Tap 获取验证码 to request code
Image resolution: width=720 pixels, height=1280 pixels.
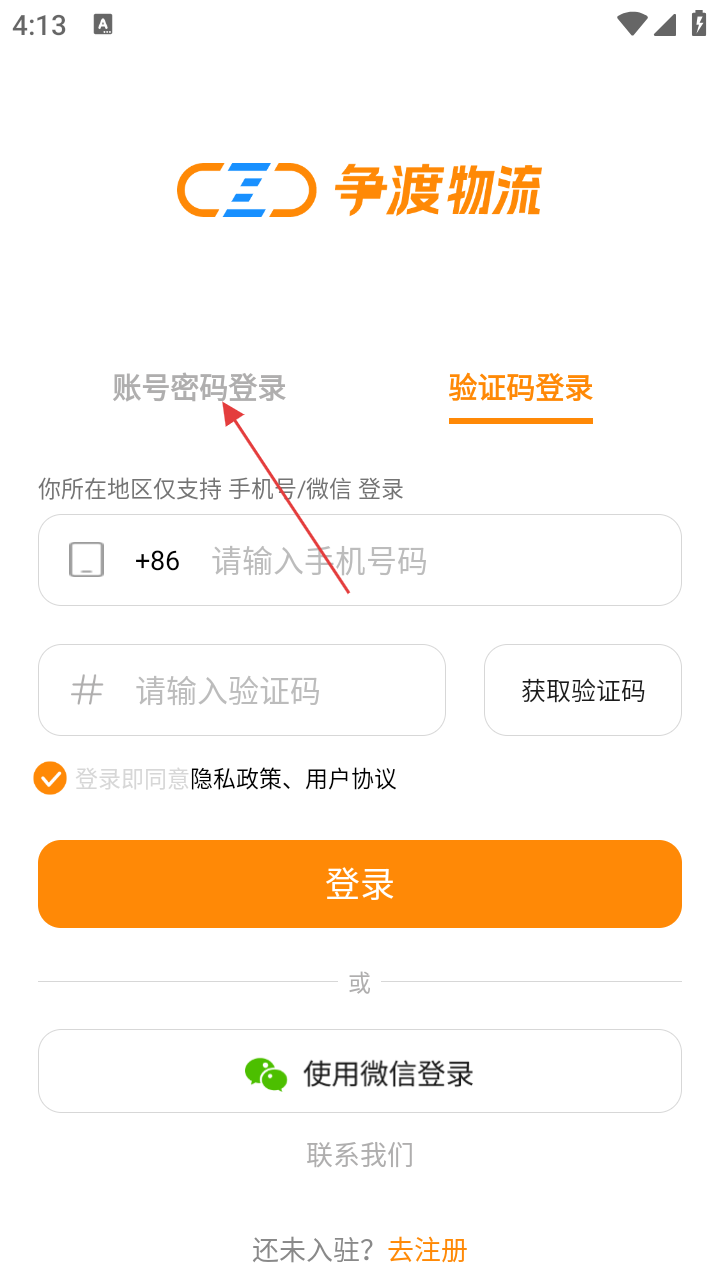583,690
